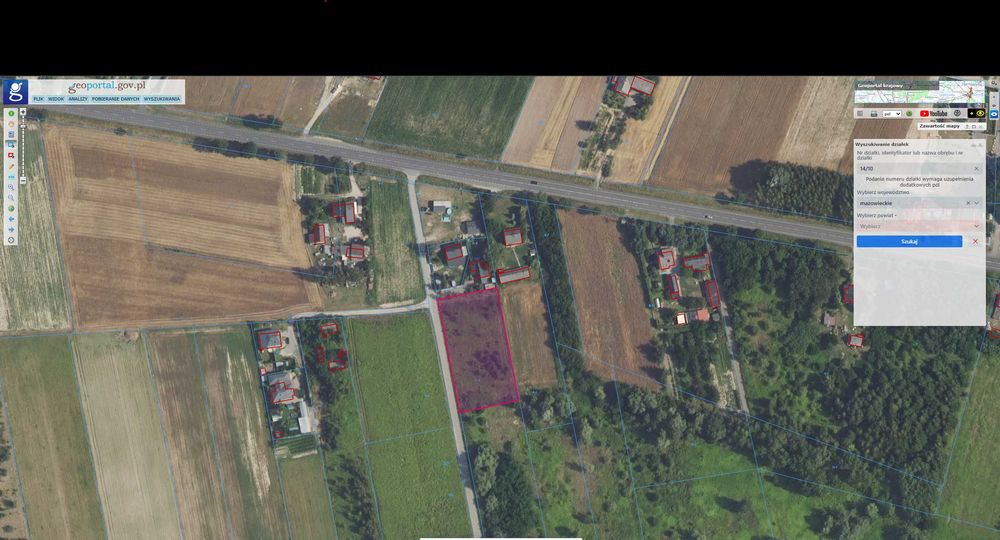This screenshot has width=1000, height=540.
Task: Select the magnifier zoom-in tool
Action: coord(11,187)
